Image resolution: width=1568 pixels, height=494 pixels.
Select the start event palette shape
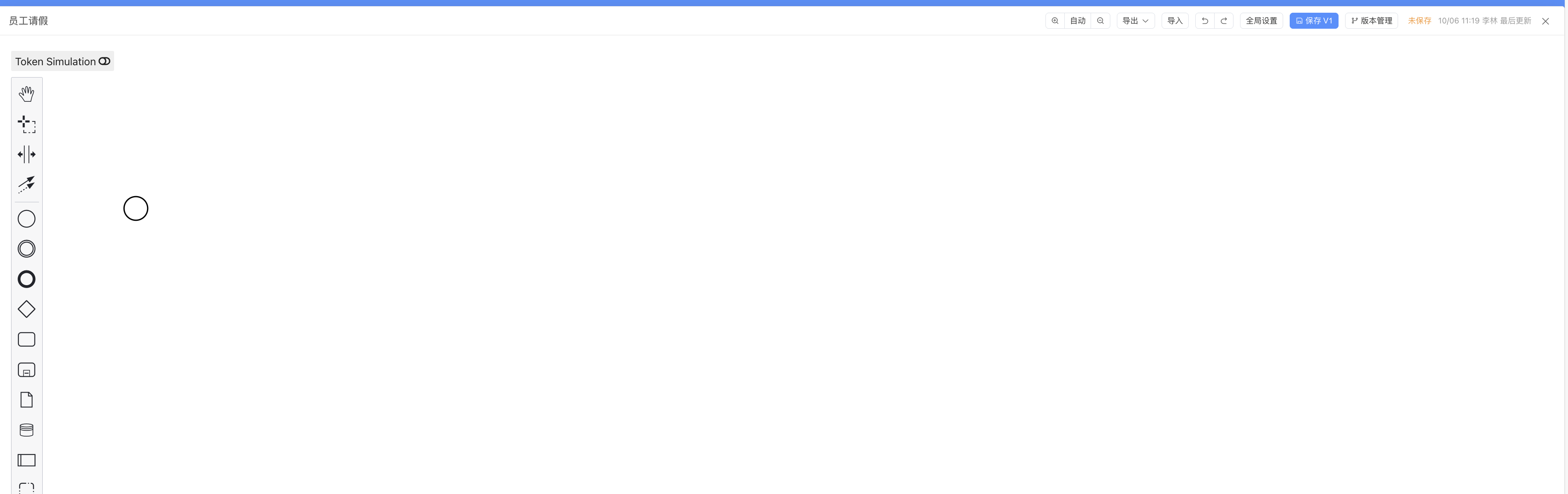point(26,219)
